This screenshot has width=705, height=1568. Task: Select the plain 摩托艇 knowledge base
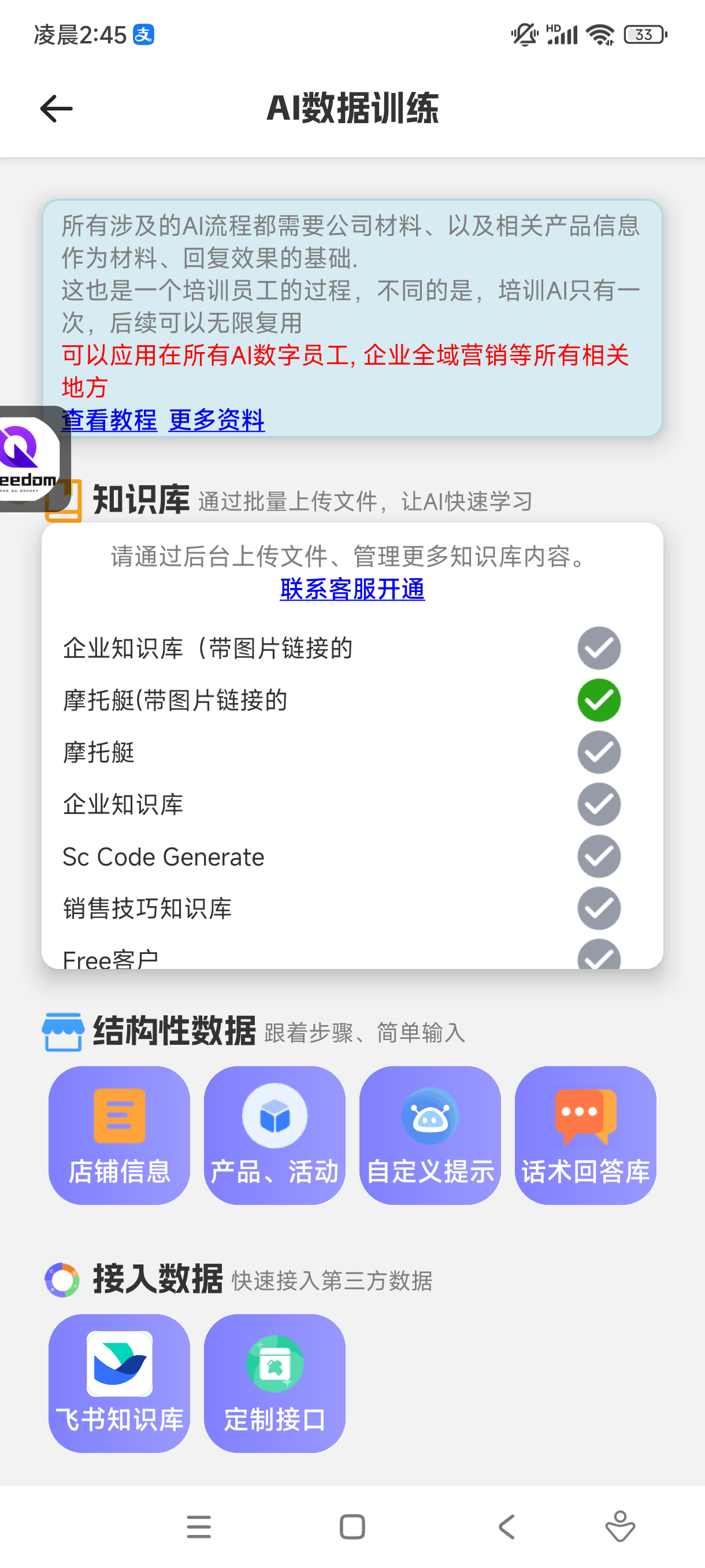coord(599,752)
